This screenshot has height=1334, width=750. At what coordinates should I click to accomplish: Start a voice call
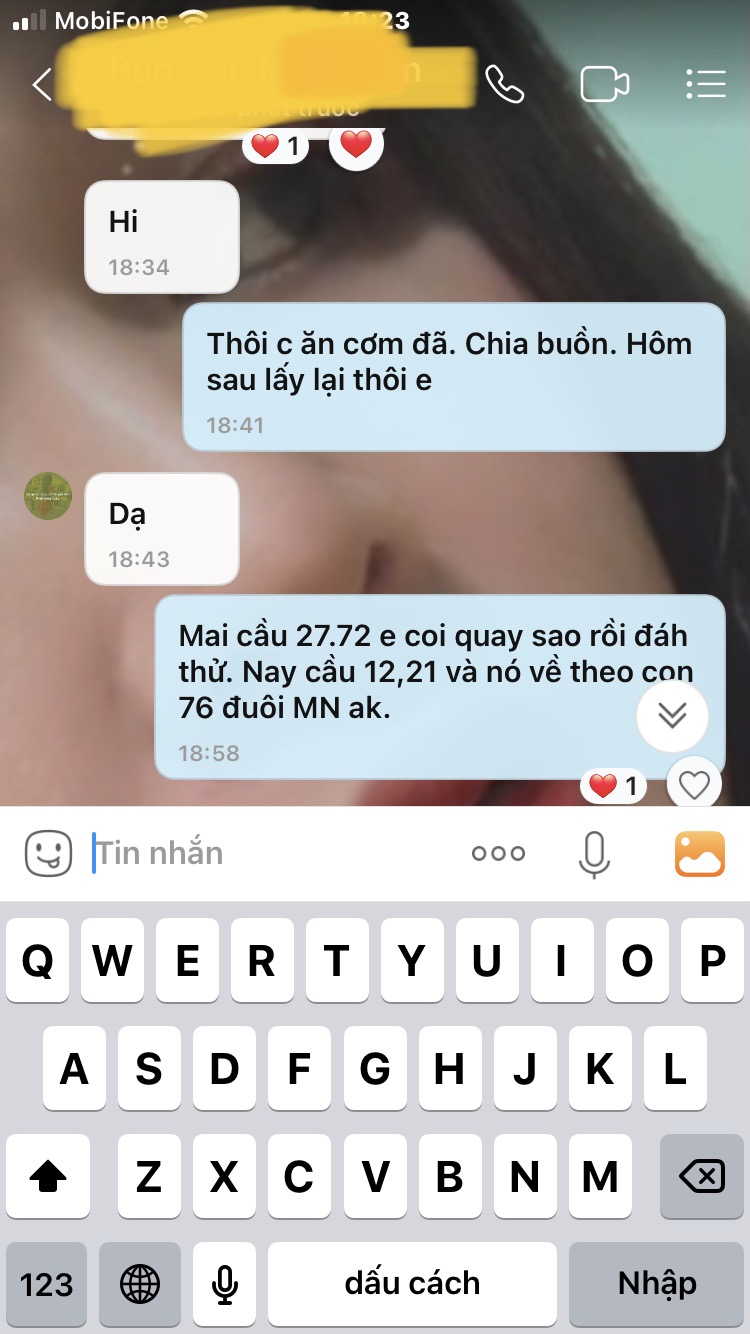(x=505, y=85)
